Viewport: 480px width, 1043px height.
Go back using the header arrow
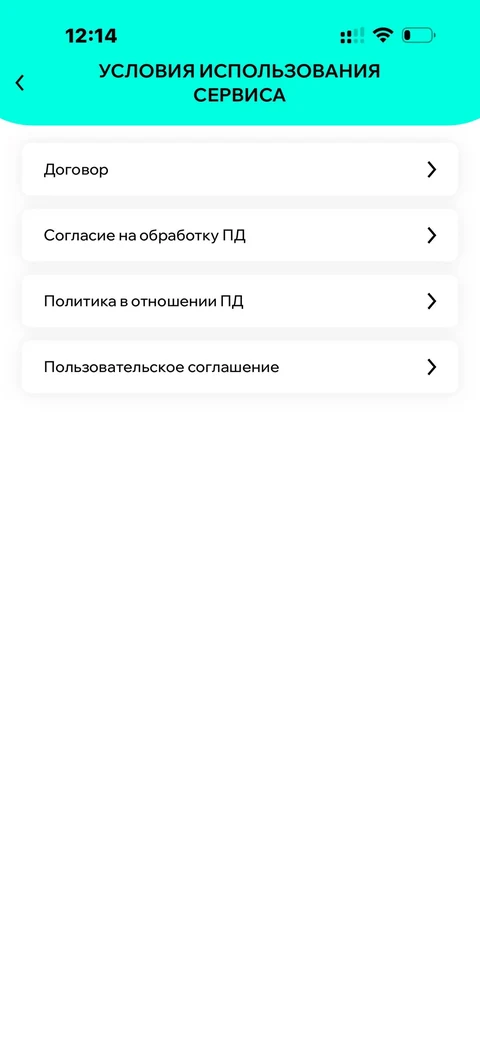(x=20, y=83)
